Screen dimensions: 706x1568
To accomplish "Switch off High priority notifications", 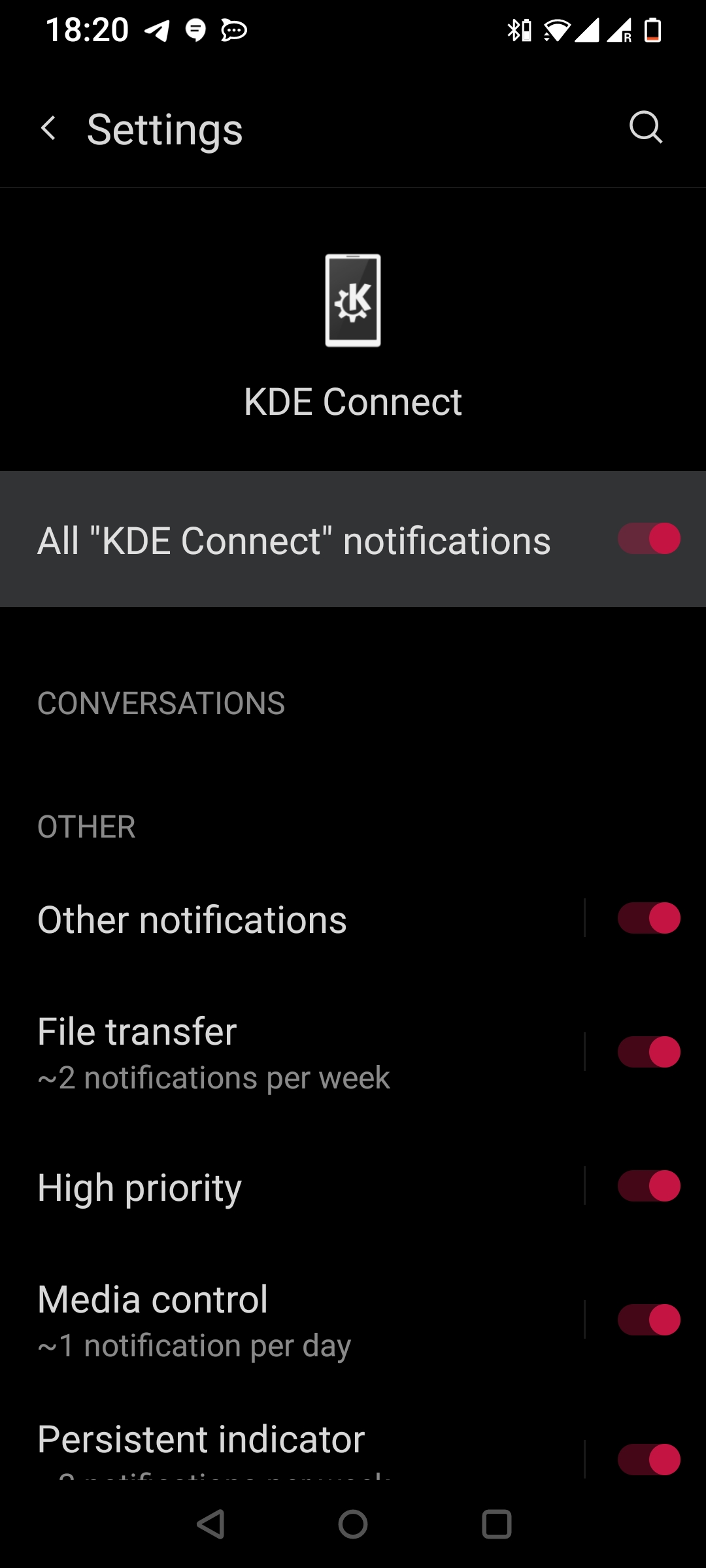I will coord(648,1186).
